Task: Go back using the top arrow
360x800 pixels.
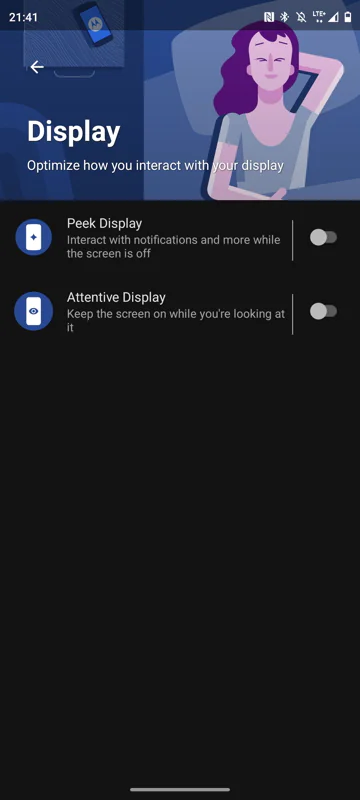Action: (x=37, y=67)
